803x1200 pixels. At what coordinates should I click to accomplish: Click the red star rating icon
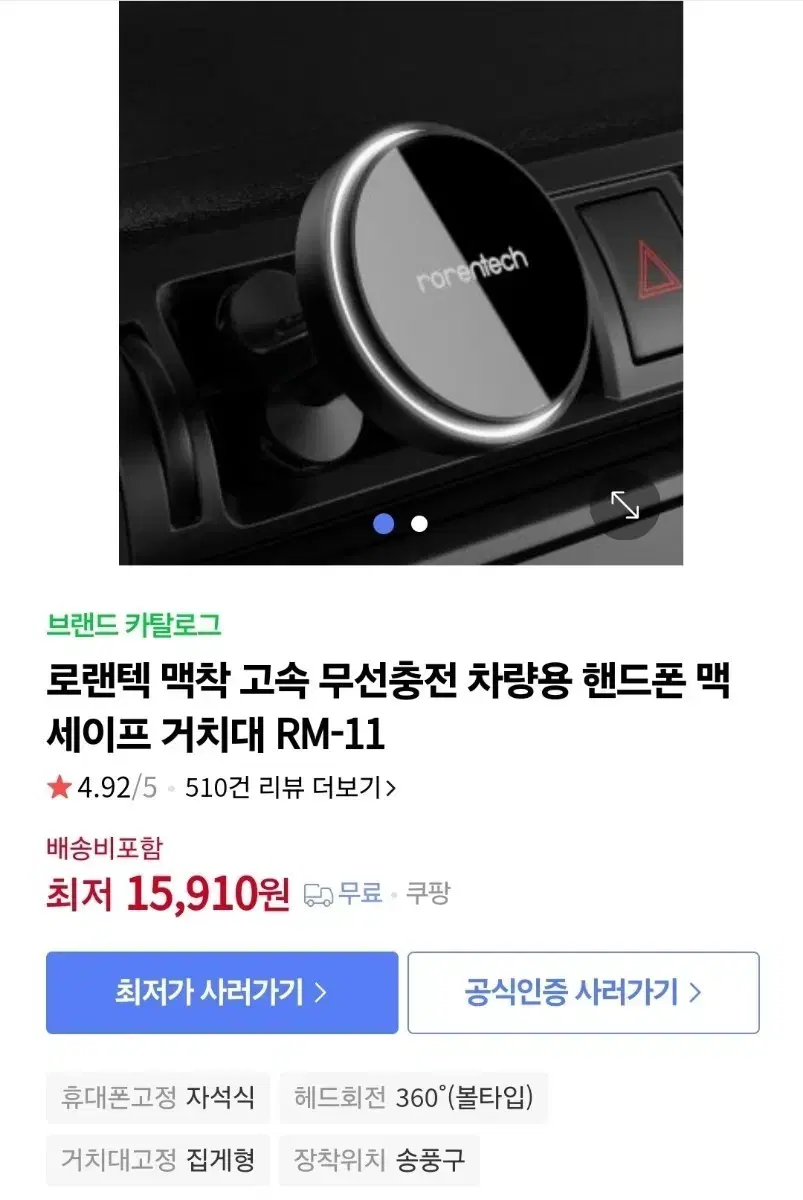coord(58,788)
